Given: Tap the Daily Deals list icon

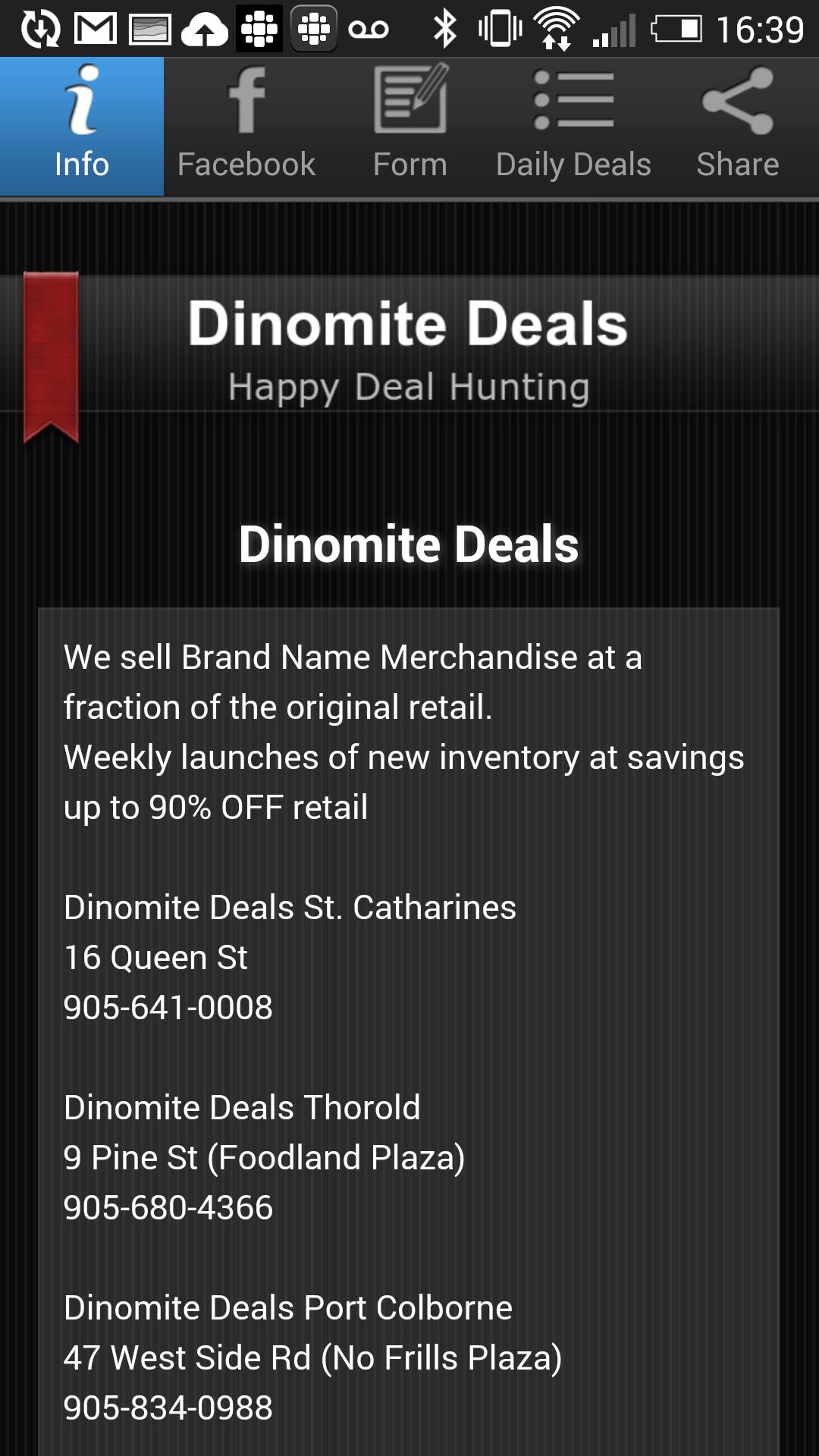Looking at the screenshot, I should [573, 102].
